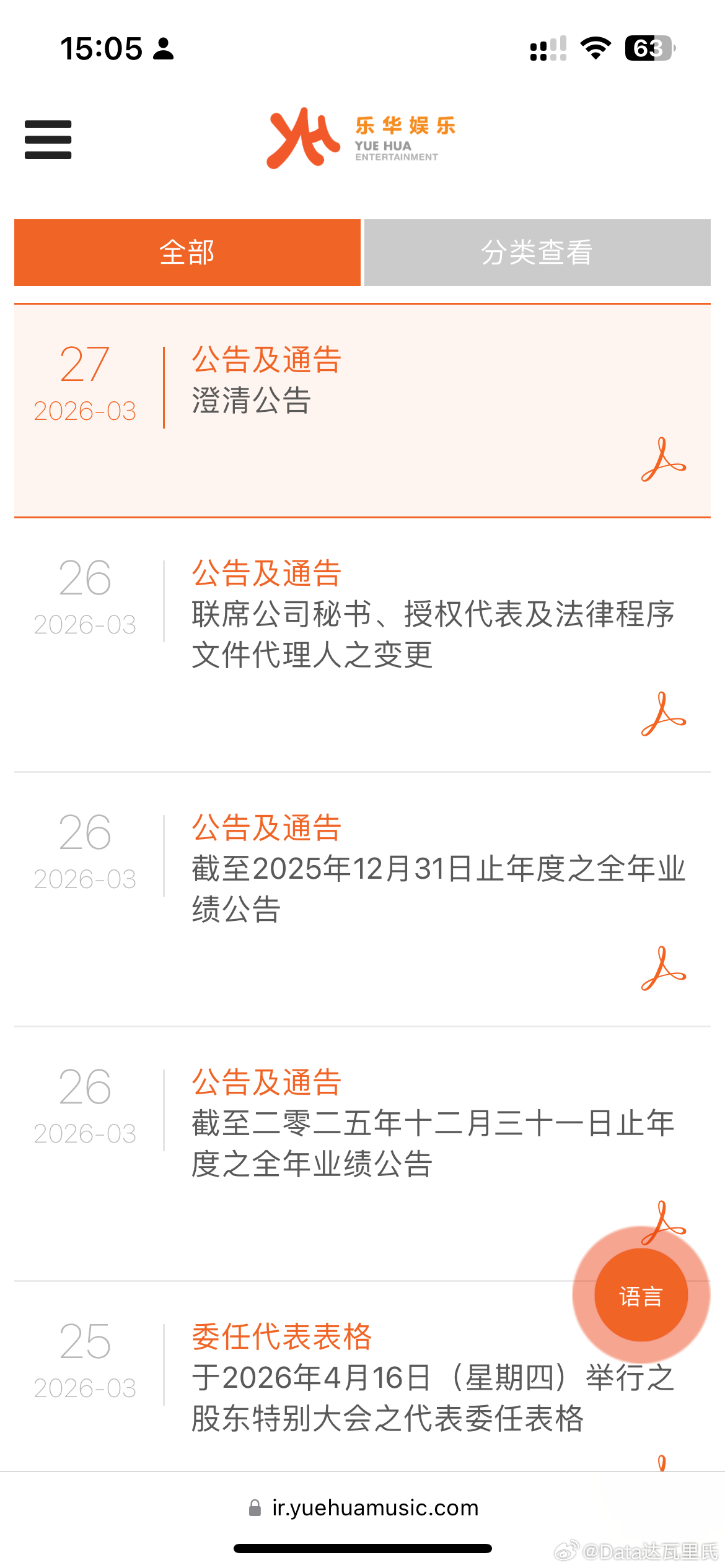This screenshot has width=725, height=1568.
Task: Open 截至二零二五年十二月三十一日 results announcement
Action: point(433,1143)
